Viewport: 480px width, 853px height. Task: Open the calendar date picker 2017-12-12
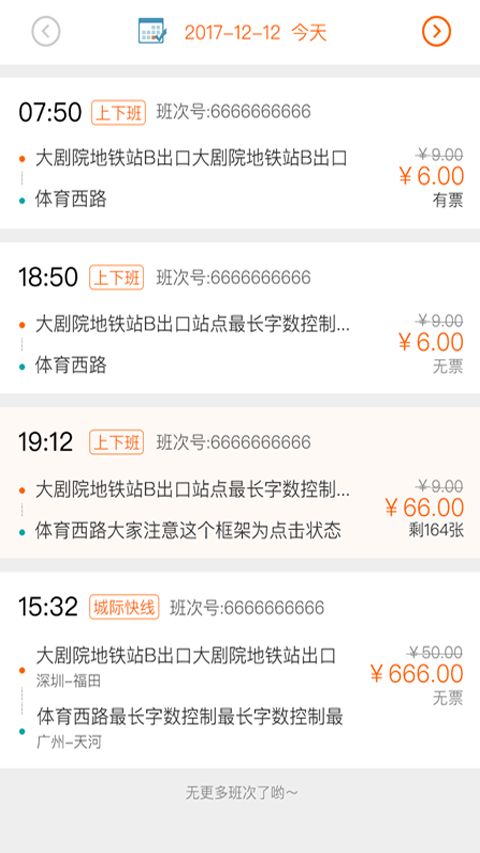(x=232, y=32)
